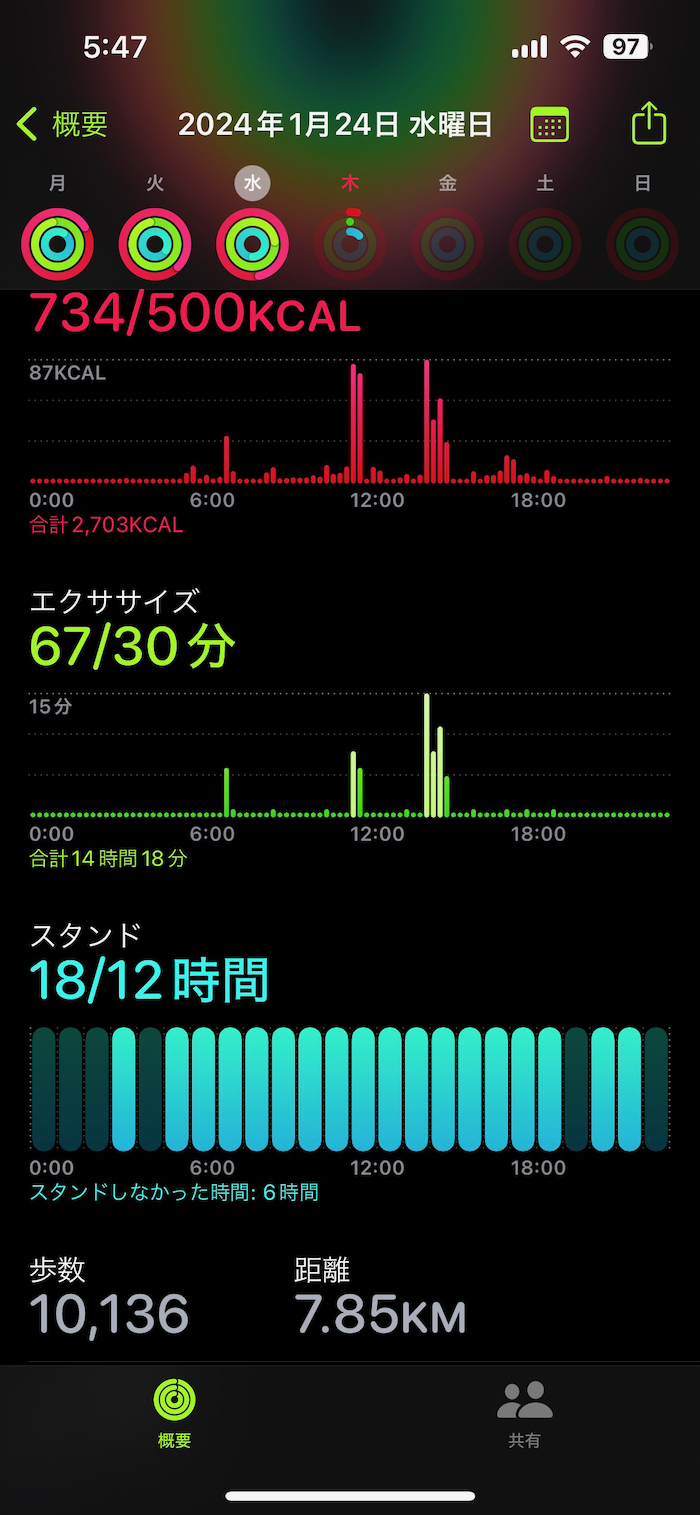Go back to 概要 overview
Image resolution: width=700 pixels, height=1515 pixels.
click(62, 125)
